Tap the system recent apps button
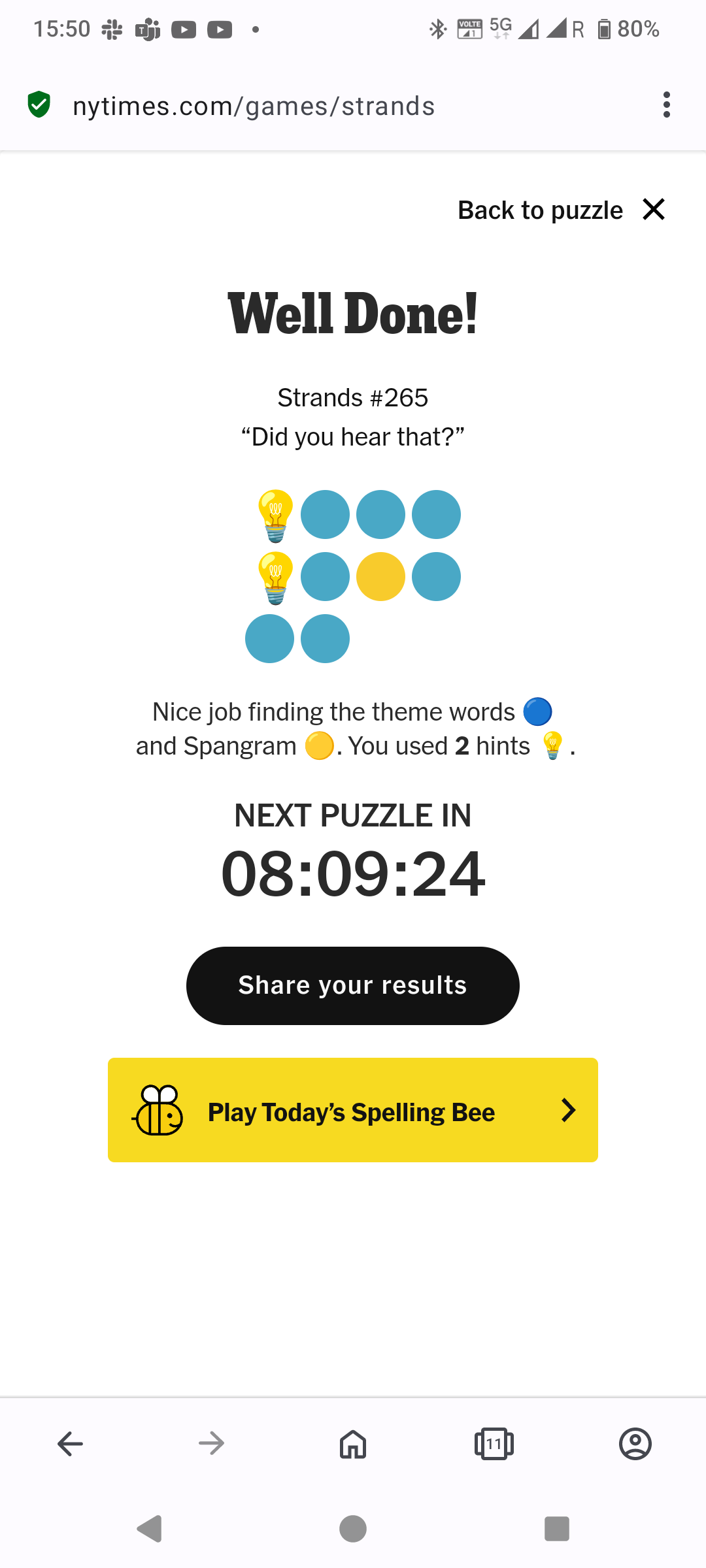This screenshot has height=1568, width=706. (557, 1529)
